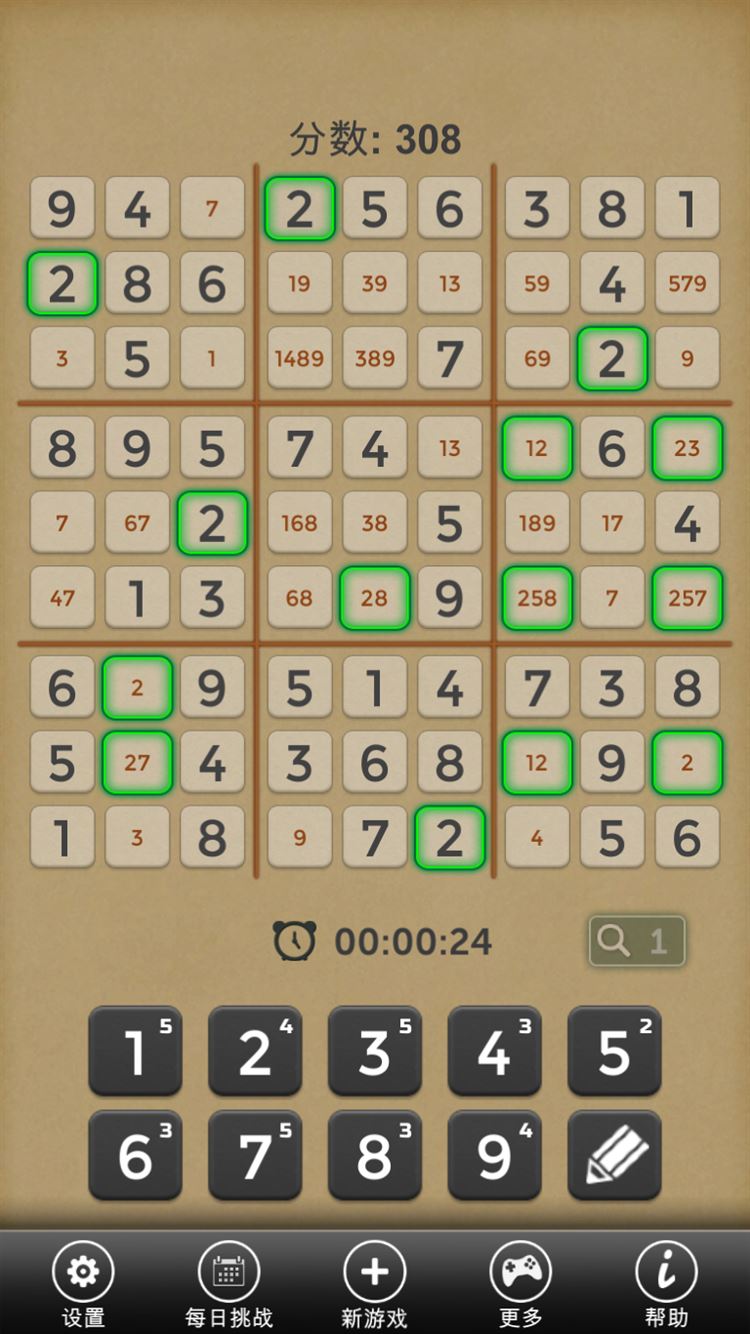The width and height of the screenshot is (750, 1334).
Task: Open 每日挑战 daily challenge
Action: click(229, 1282)
